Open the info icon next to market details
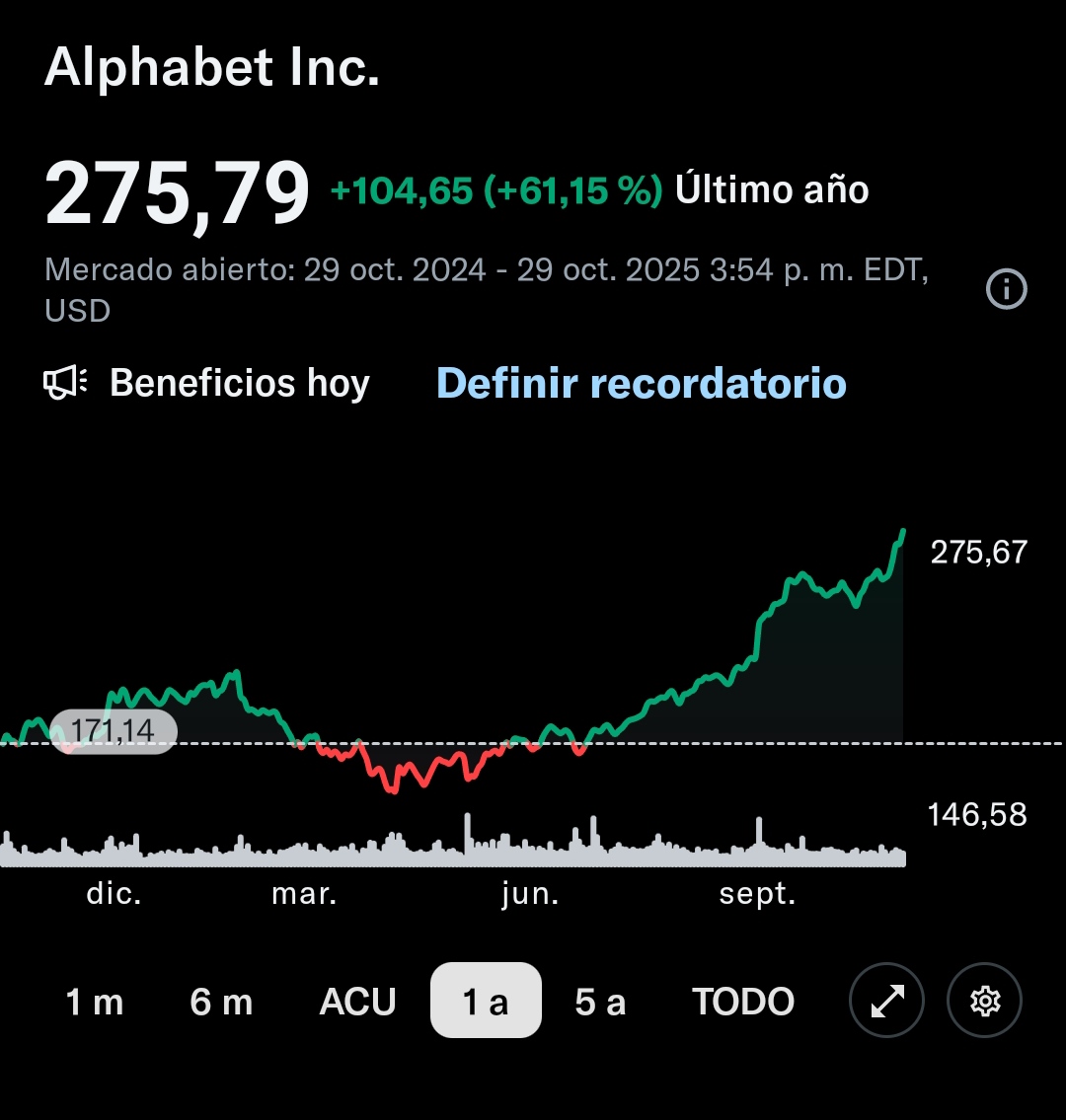This screenshot has width=1066, height=1120. tap(1007, 289)
